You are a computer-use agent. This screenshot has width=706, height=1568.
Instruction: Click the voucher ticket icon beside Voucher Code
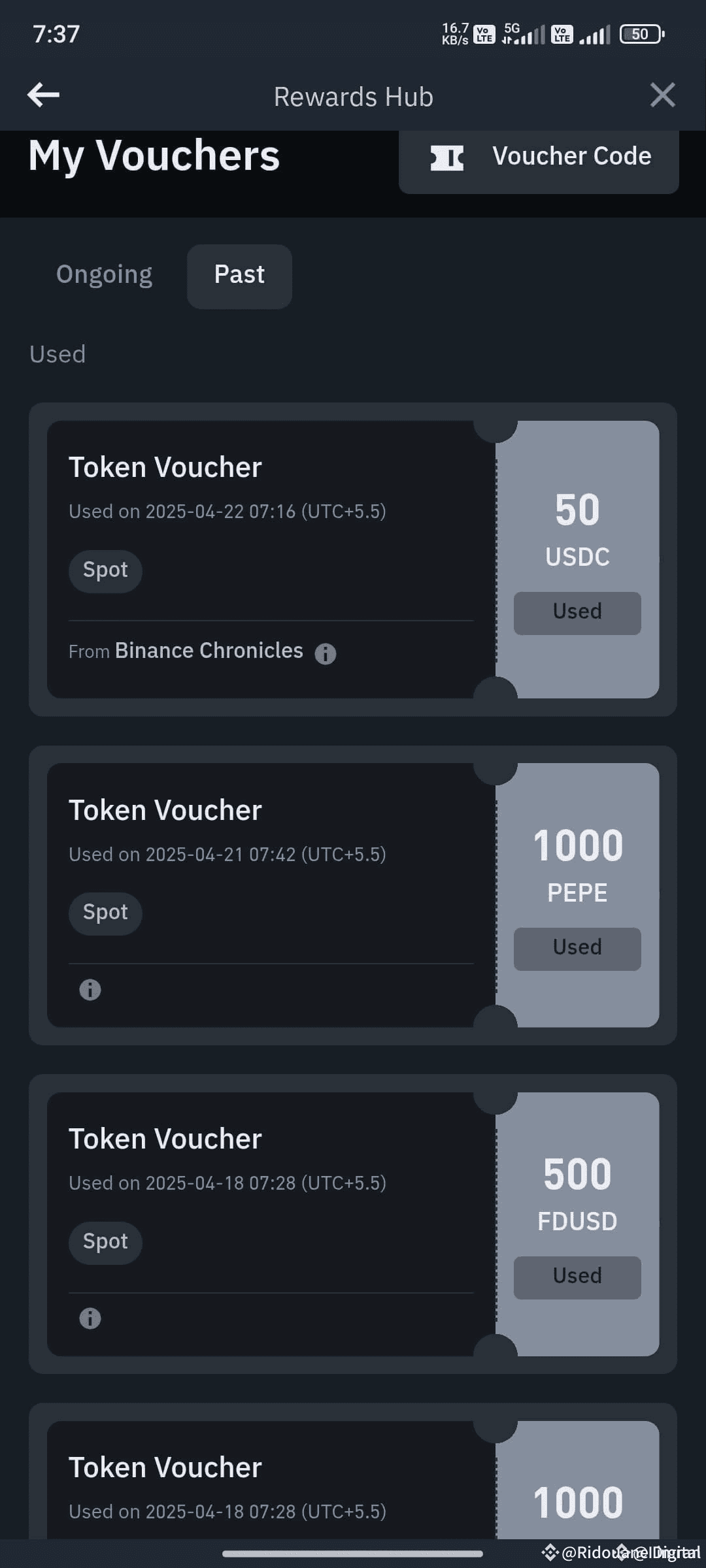[x=447, y=158]
